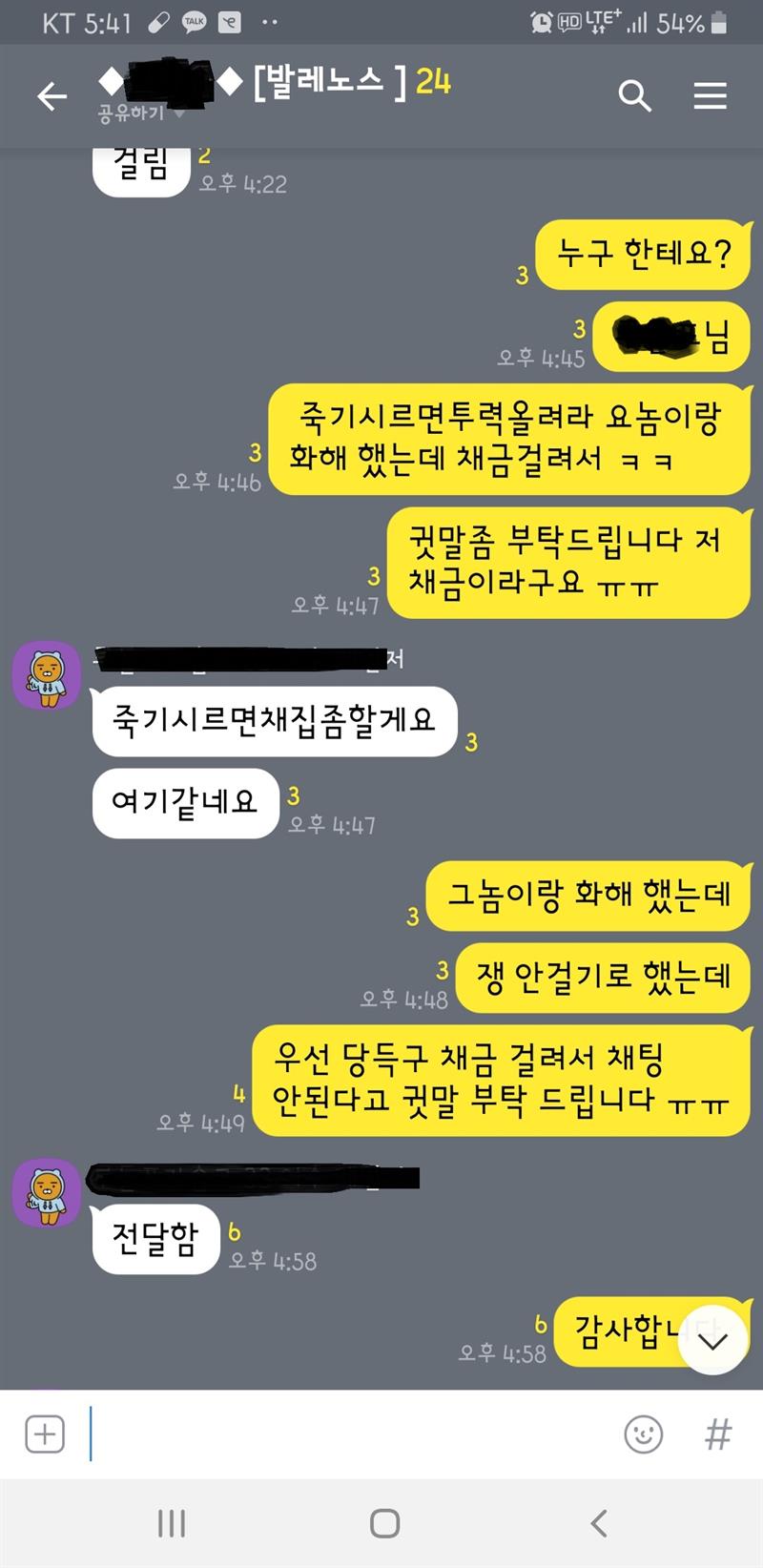
Task: Search within this chat room
Action: coord(634,96)
